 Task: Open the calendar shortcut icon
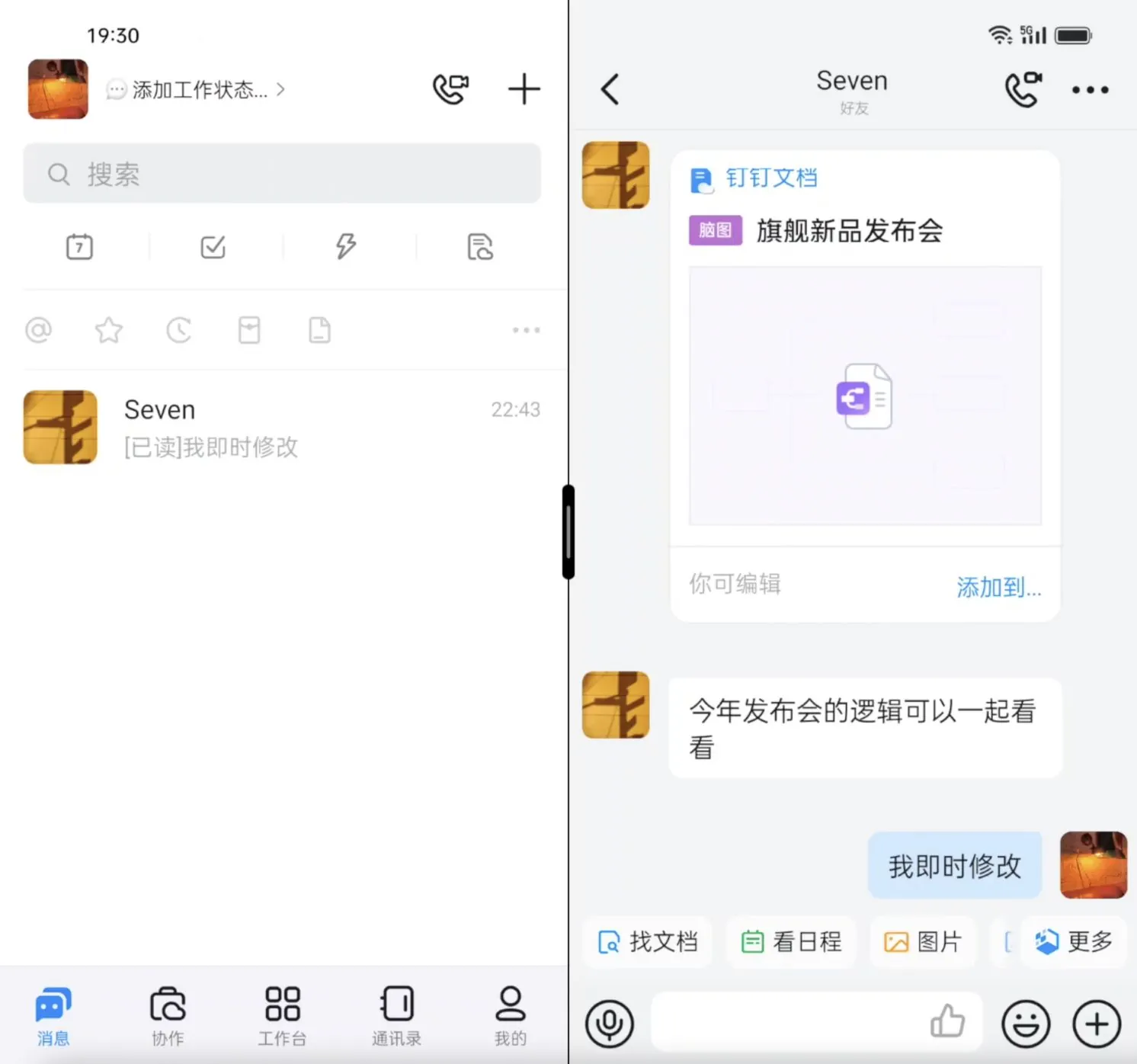[x=79, y=247]
